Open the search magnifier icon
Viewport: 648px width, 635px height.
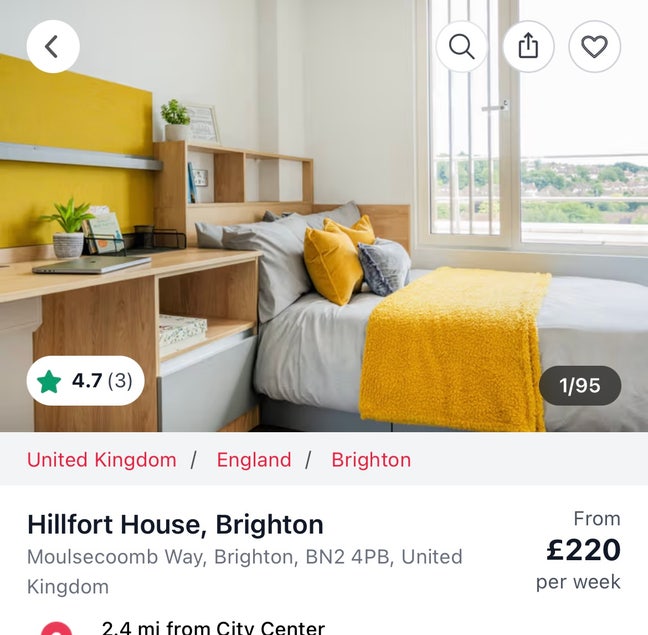click(x=462, y=47)
